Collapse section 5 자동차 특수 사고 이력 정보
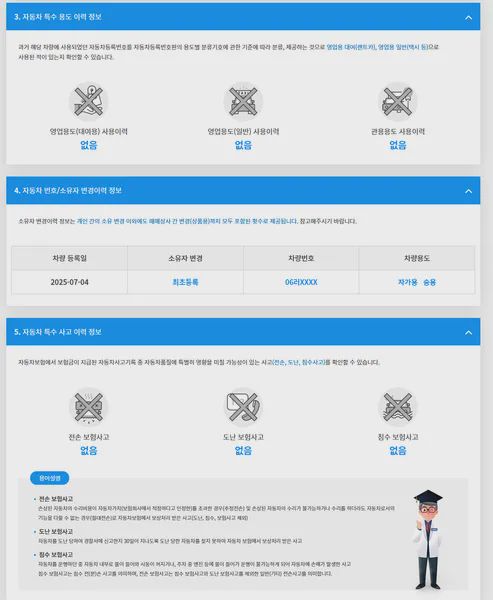 click(x=468, y=333)
